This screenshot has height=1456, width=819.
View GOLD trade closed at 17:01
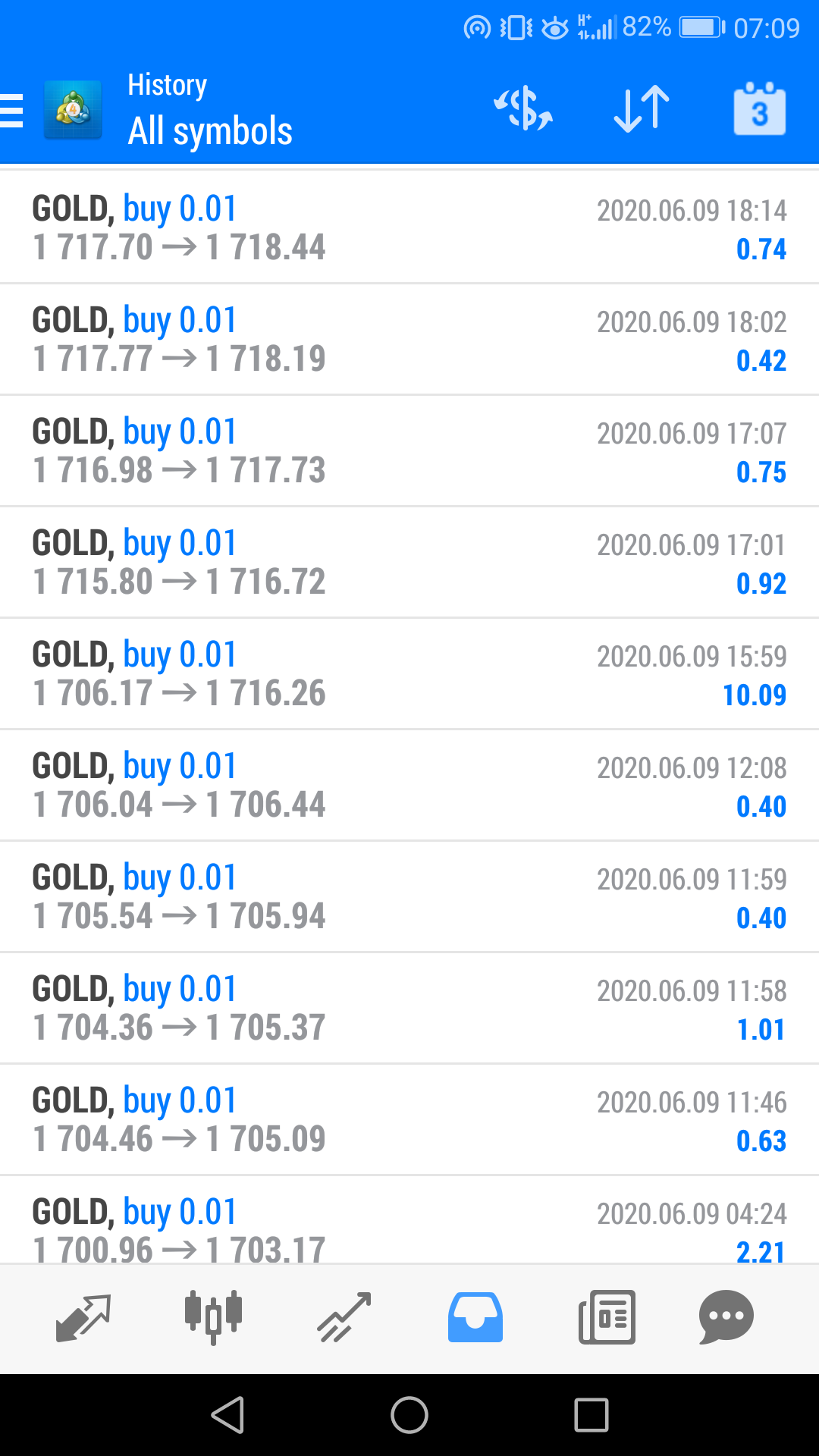point(409,562)
